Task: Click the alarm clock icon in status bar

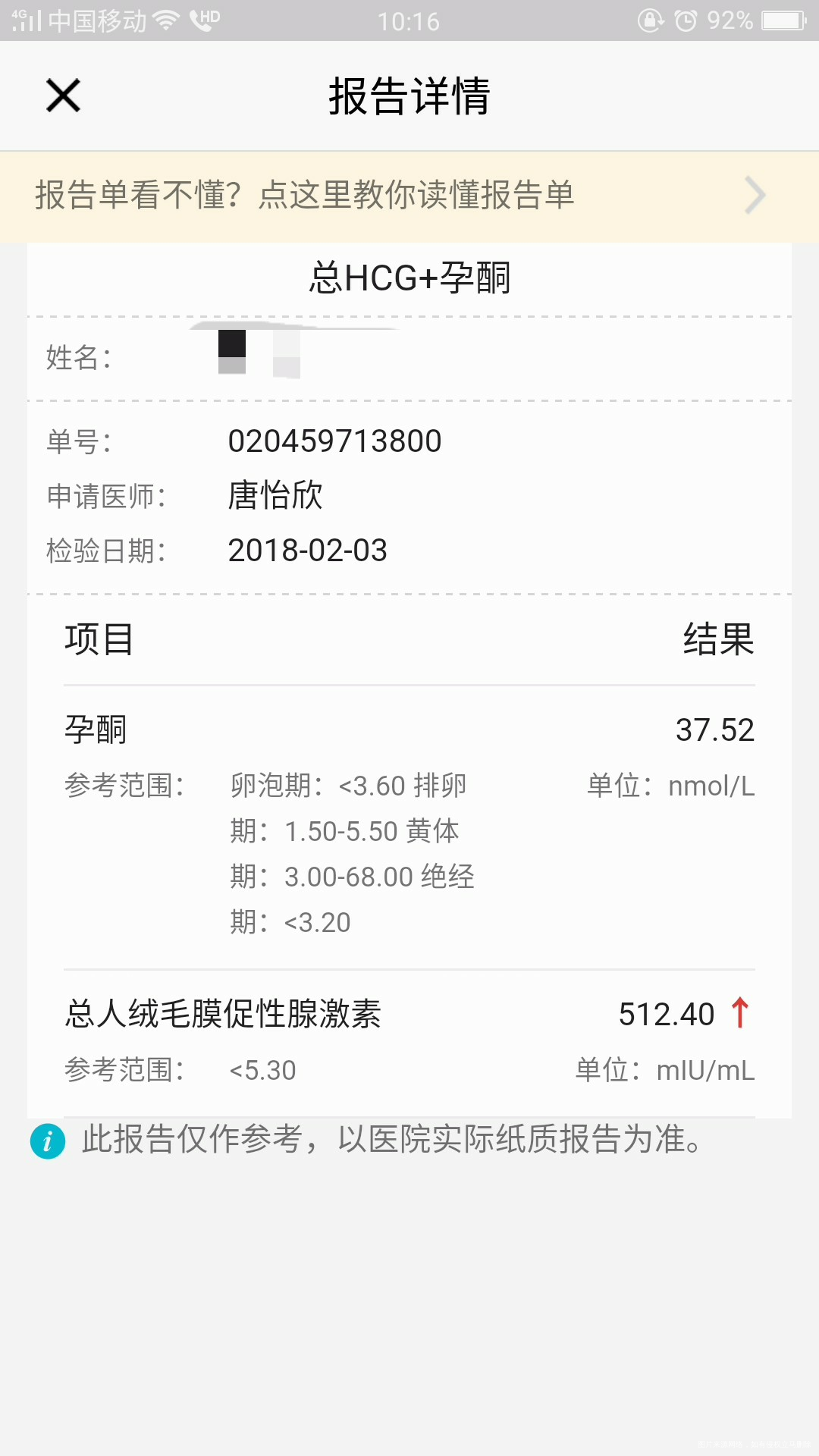Action: coord(685,20)
